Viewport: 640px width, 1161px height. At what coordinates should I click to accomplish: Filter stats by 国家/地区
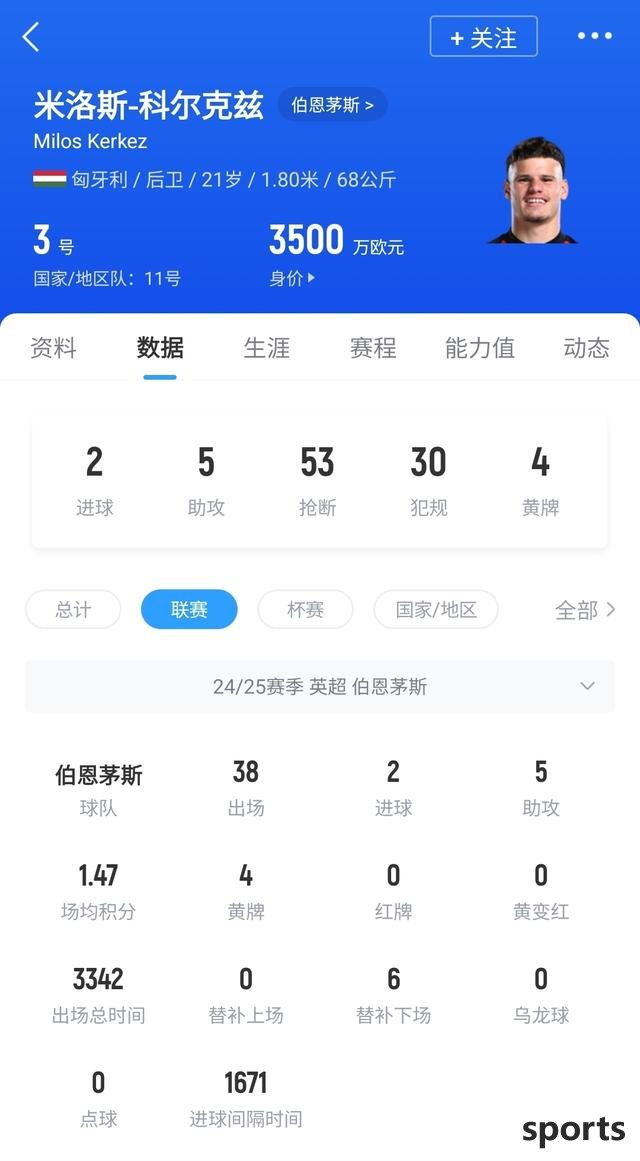click(x=435, y=609)
